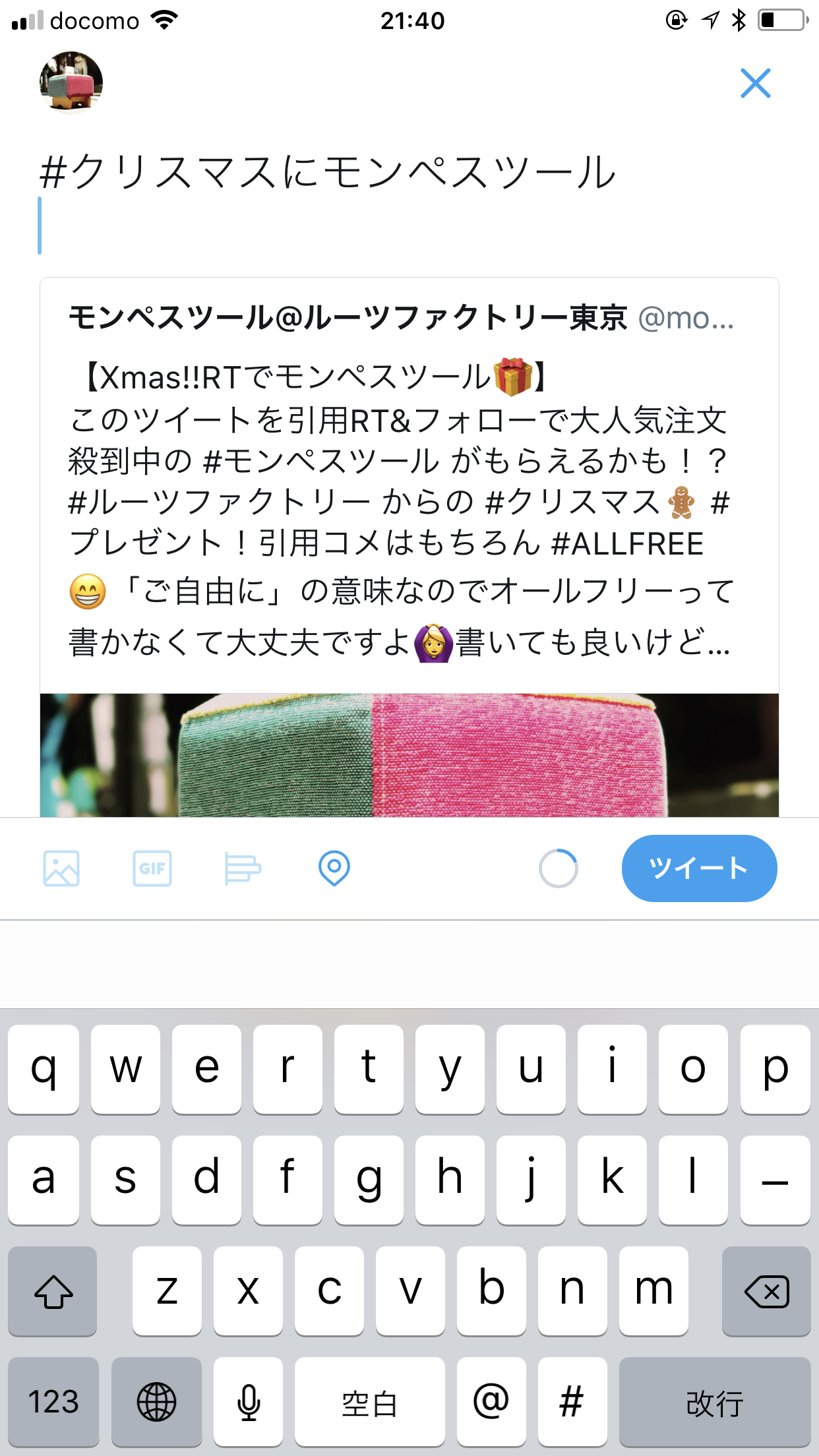Start voice dictation with microphone key

[249, 1401]
